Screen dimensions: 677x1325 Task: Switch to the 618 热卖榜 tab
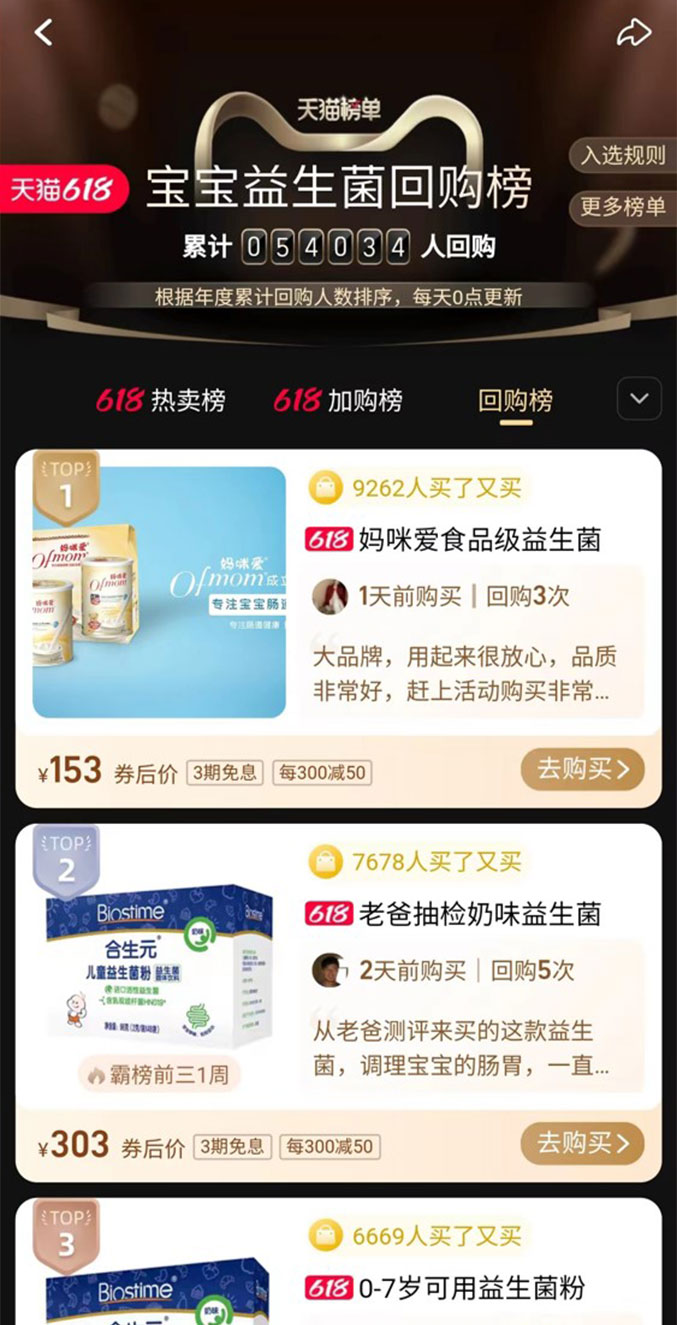pyautogui.click(x=161, y=401)
